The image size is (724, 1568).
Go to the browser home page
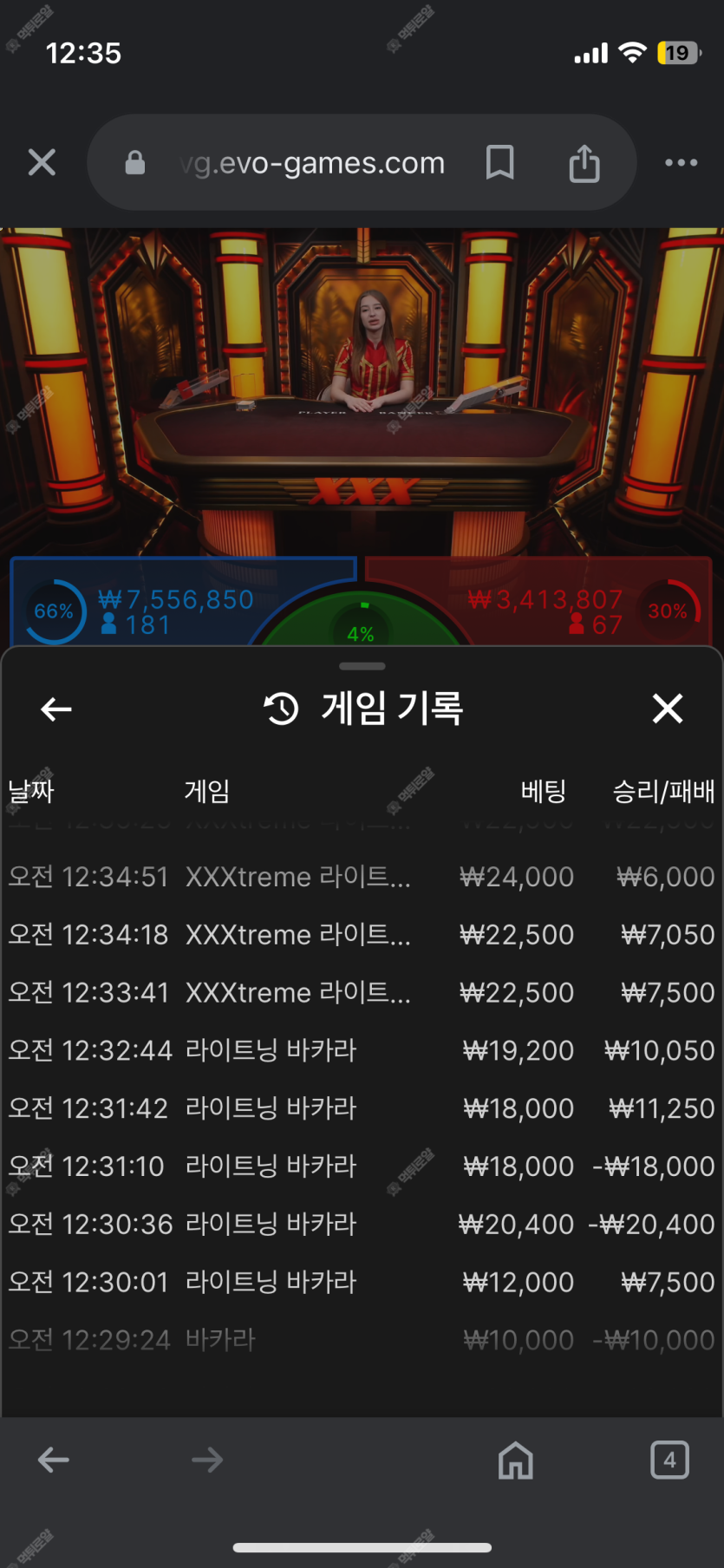pyautogui.click(x=516, y=1460)
